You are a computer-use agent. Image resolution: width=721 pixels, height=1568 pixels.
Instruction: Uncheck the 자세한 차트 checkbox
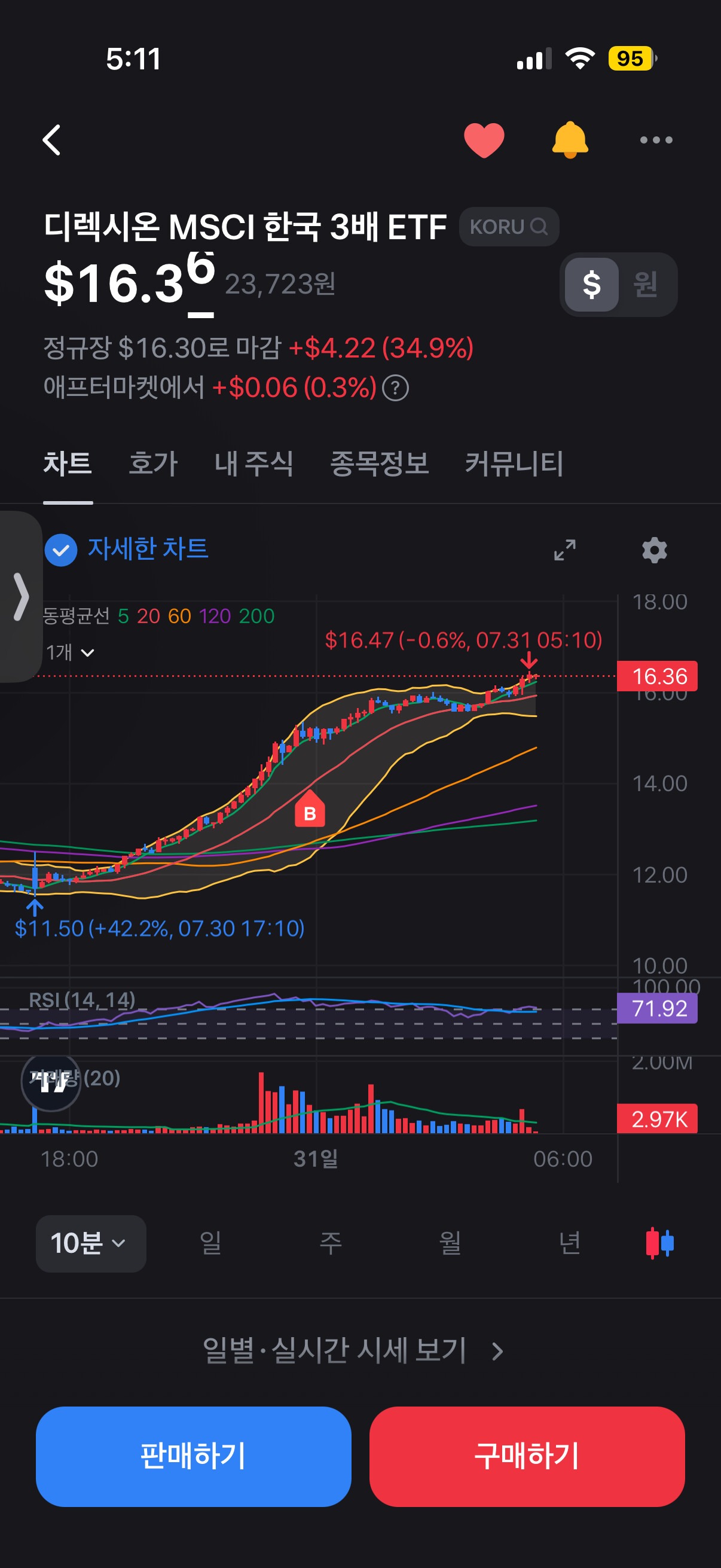pos(61,550)
